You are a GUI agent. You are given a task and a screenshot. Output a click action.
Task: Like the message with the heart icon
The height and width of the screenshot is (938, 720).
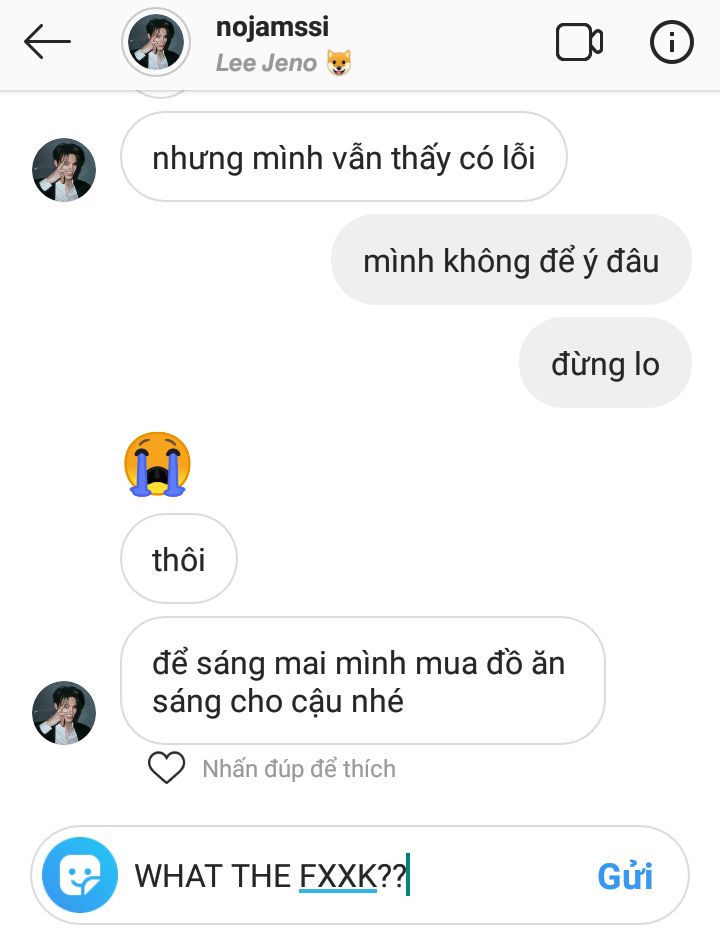pyautogui.click(x=166, y=768)
